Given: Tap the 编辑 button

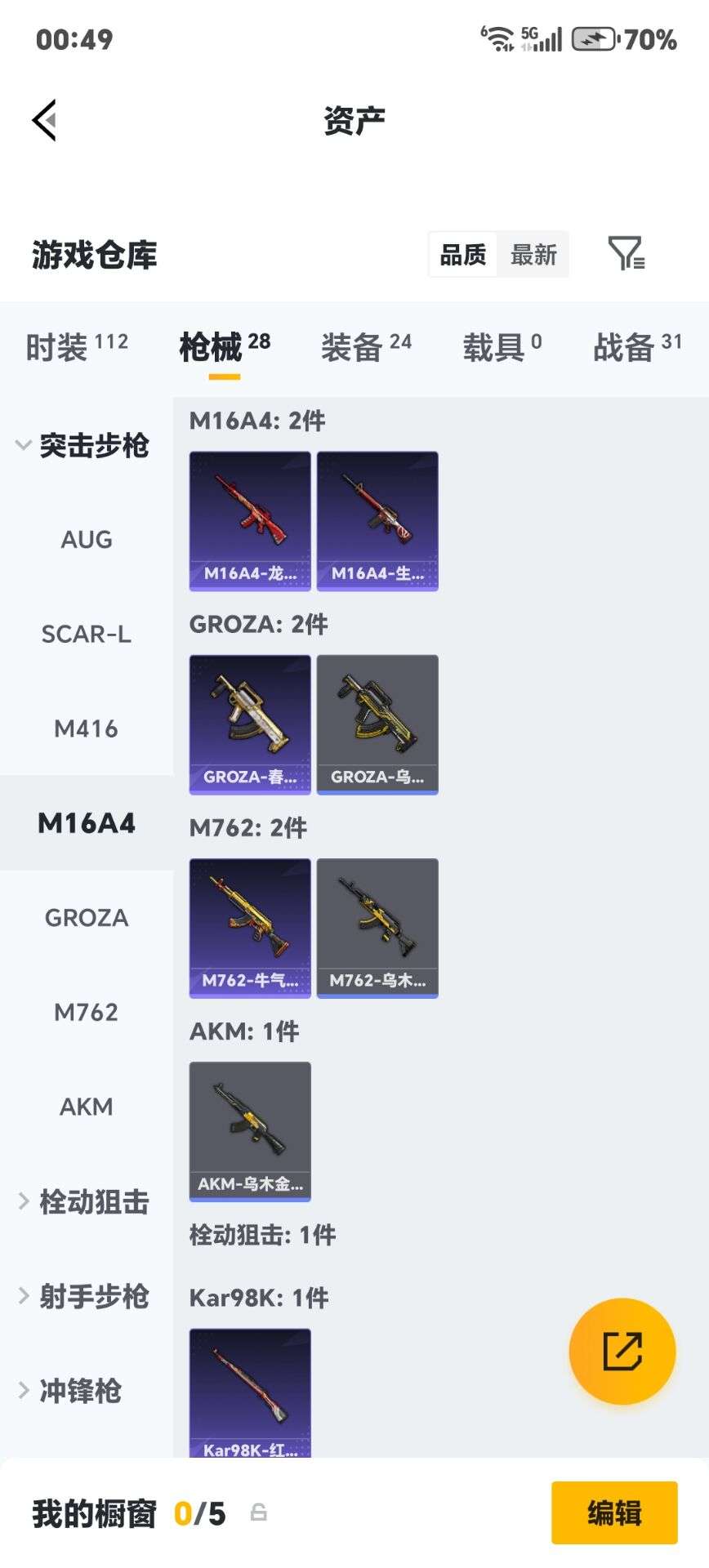Looking at the screenshot, I should point(614,1512).
